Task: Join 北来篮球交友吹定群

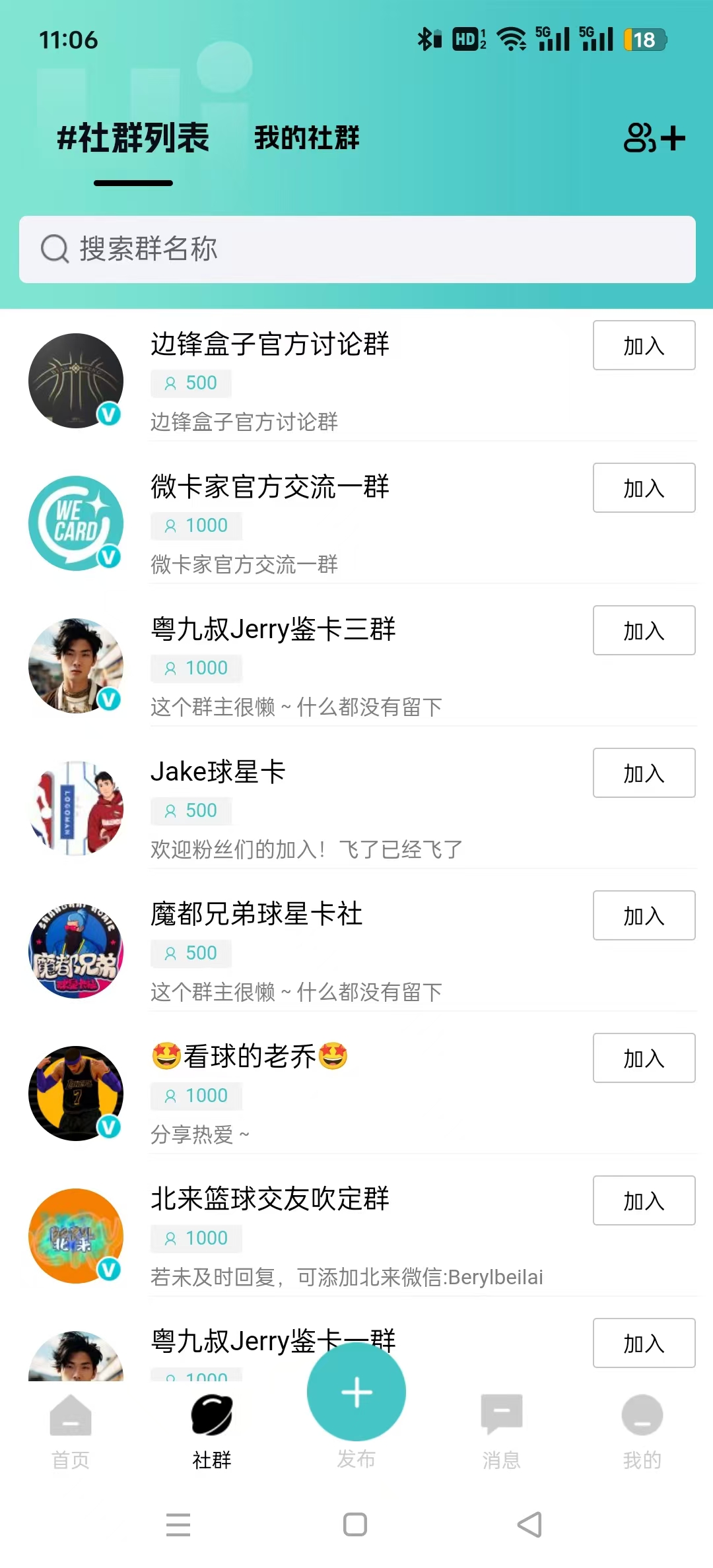Action: pyautogui.click(x=644, y=1200)
